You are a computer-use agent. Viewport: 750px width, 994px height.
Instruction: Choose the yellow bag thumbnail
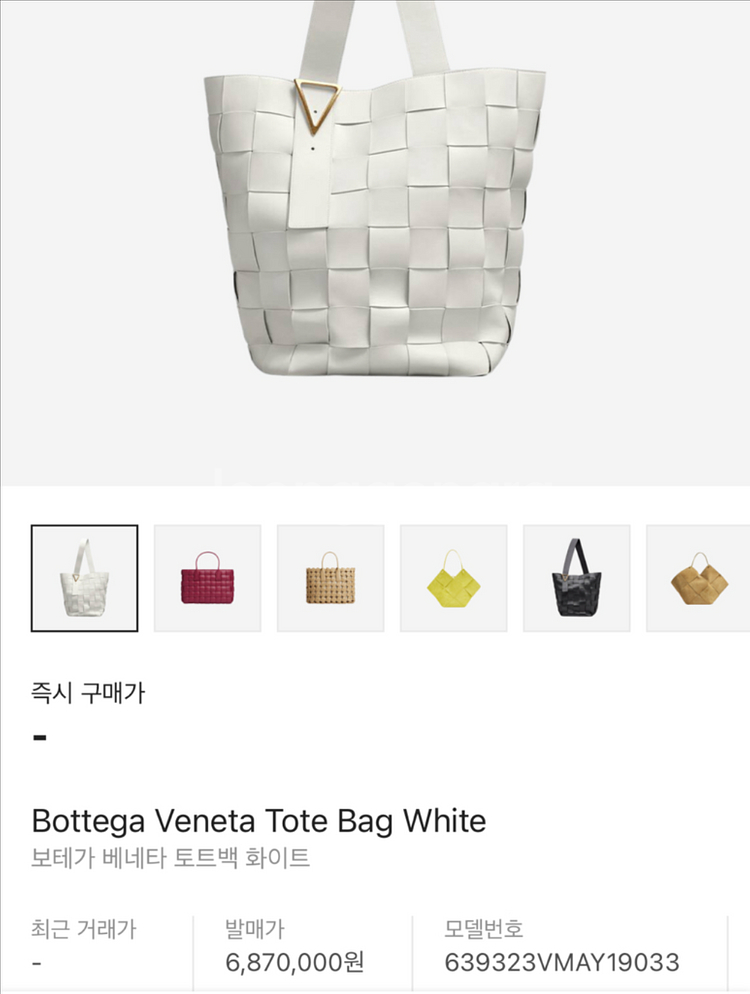pos(453,578)
